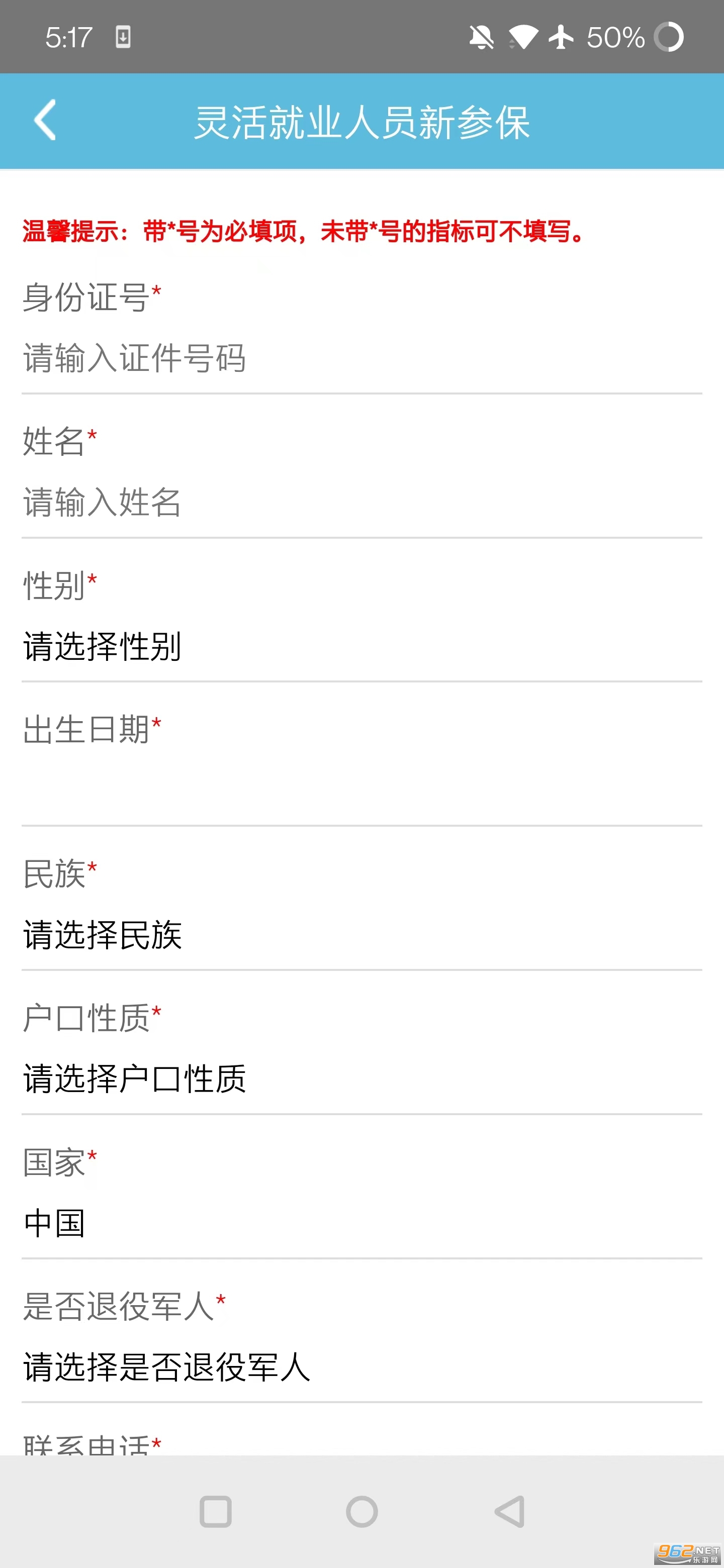Image resolution: width=724 pixels, height=1568 pixels.
Task: Choose whether retired military personnel
Action: [x=361, y=1367]
